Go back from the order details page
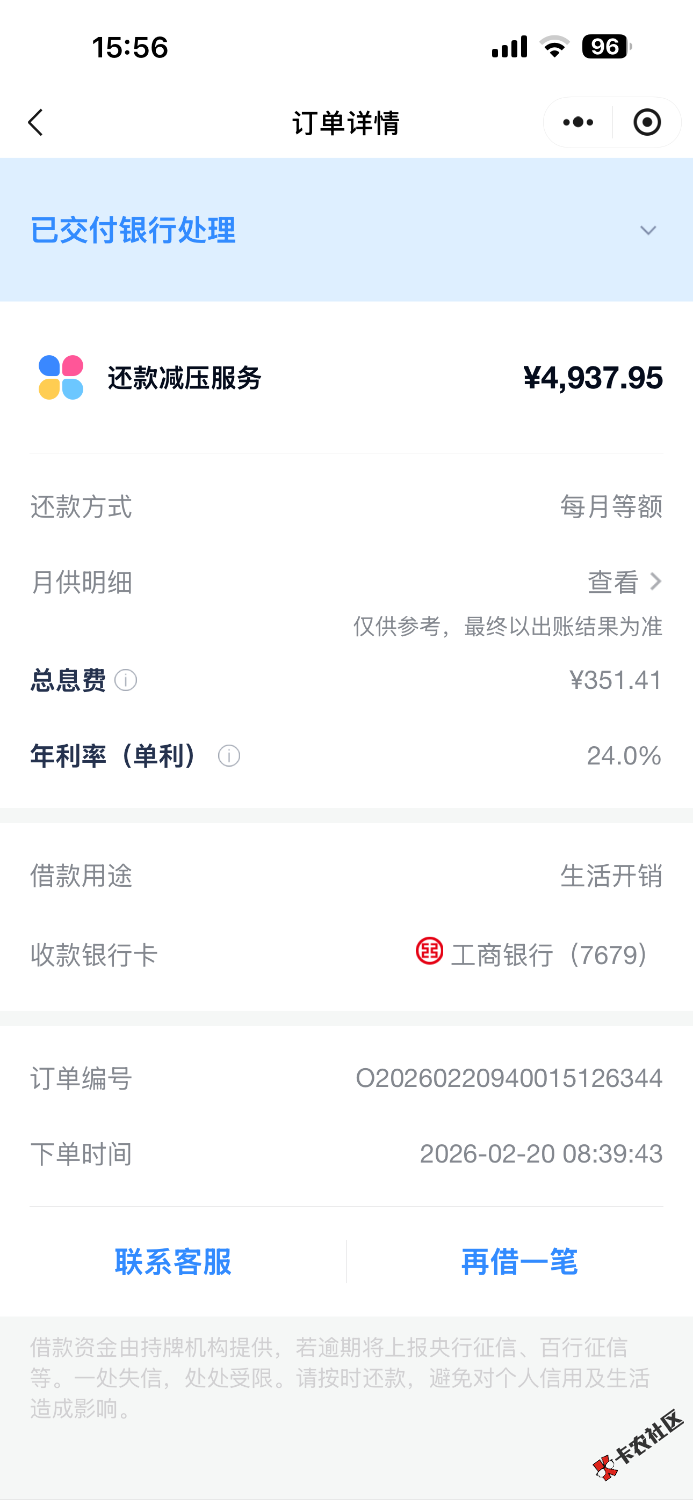Screen dimensions: 693x1500 pyautogui.click(x=36, y=123)
